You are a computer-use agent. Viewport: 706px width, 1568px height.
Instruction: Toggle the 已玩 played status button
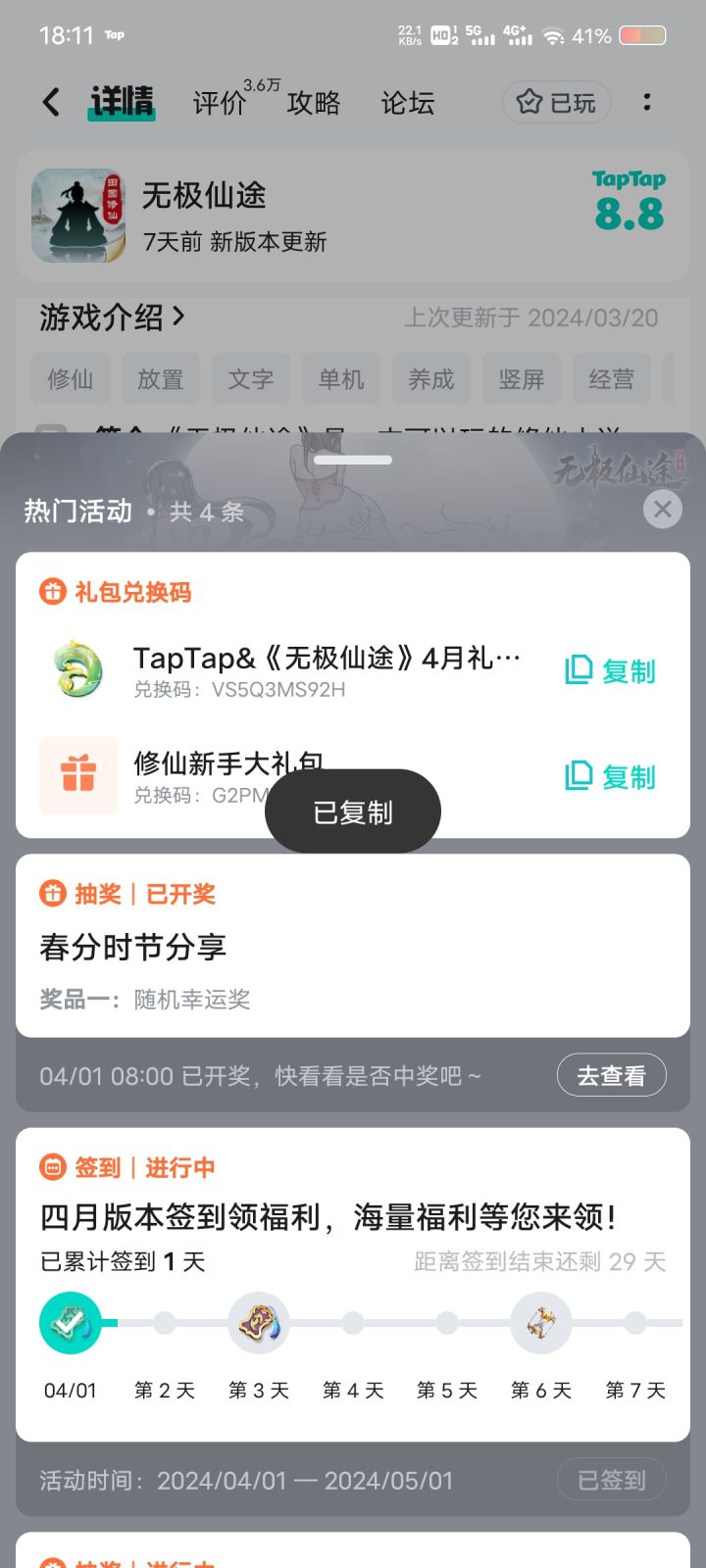point(557,102)
